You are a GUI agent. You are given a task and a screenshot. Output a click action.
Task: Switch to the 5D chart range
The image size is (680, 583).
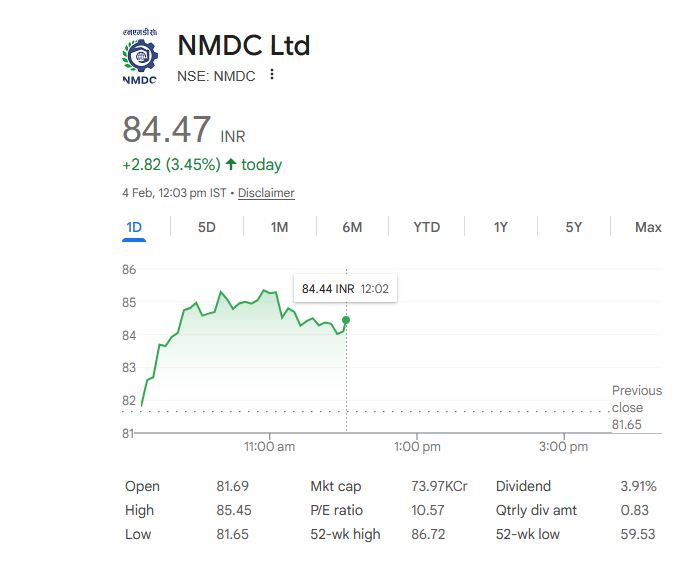point(207,227)
